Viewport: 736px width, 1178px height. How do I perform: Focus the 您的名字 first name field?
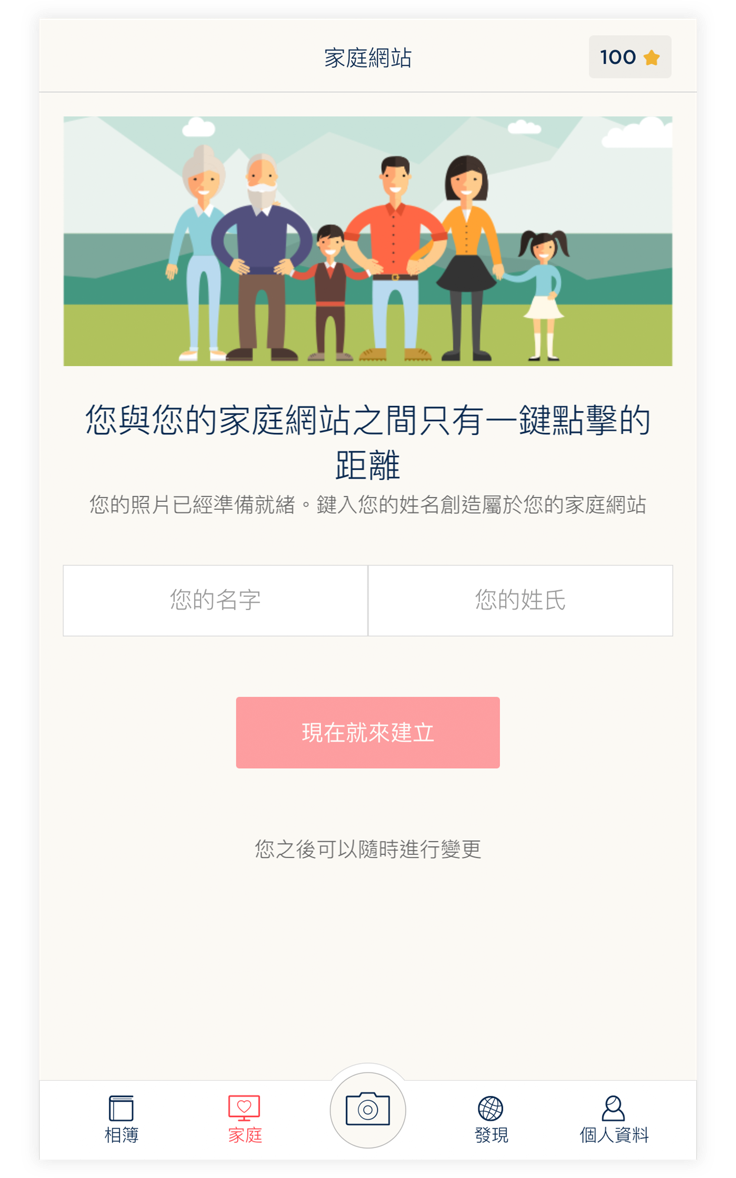215,600
